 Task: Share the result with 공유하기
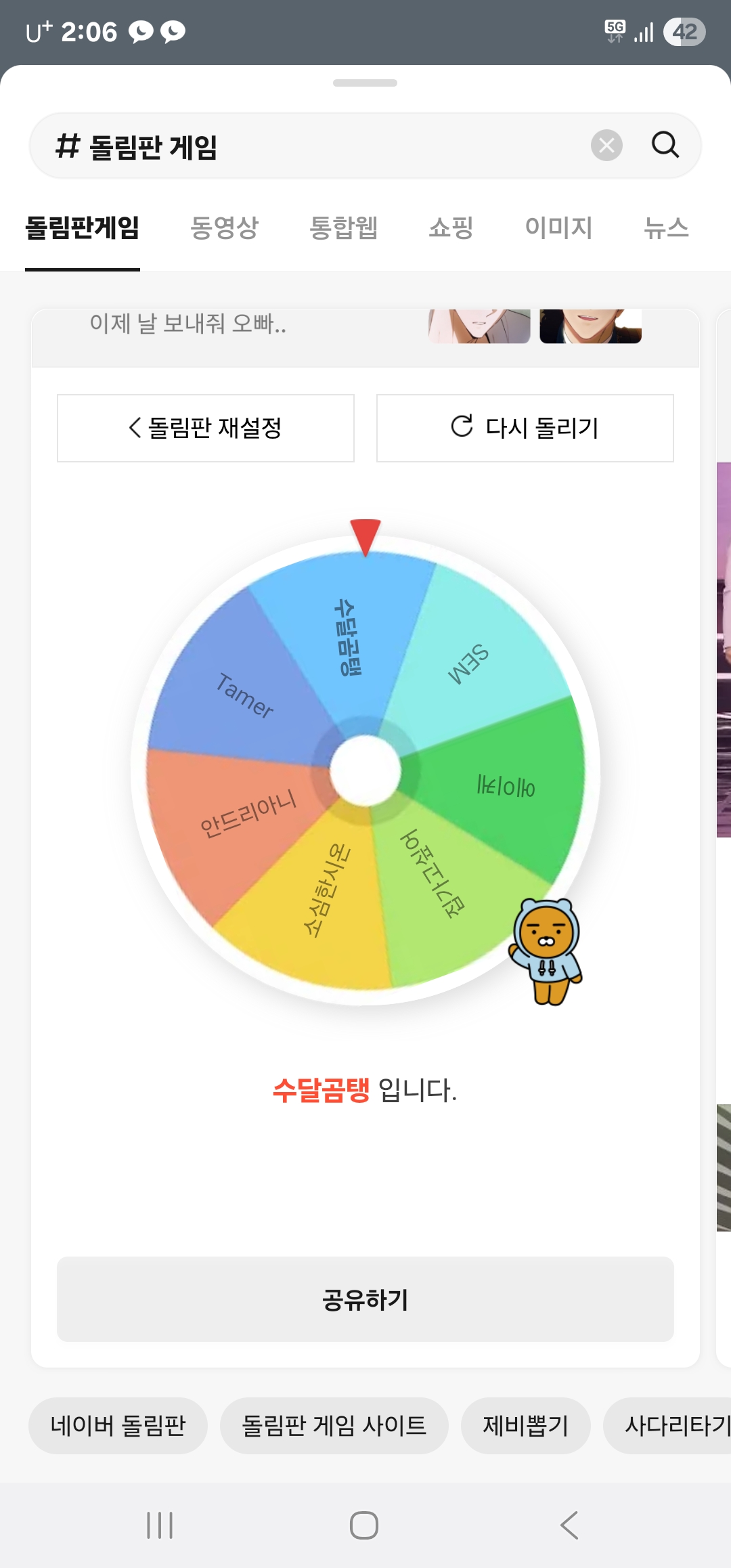(x=365, y=1299)
